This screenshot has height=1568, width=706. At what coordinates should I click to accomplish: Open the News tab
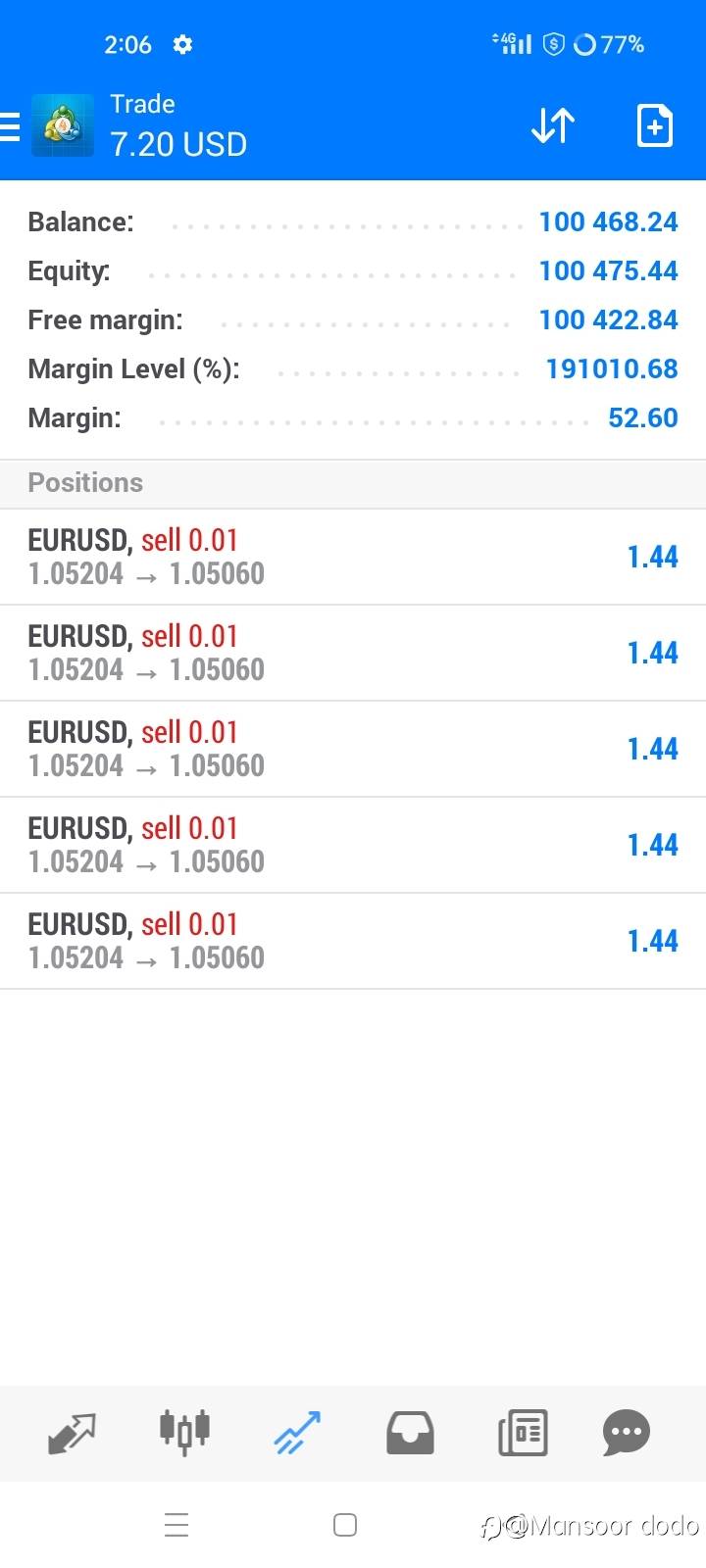pos(523,1433)
